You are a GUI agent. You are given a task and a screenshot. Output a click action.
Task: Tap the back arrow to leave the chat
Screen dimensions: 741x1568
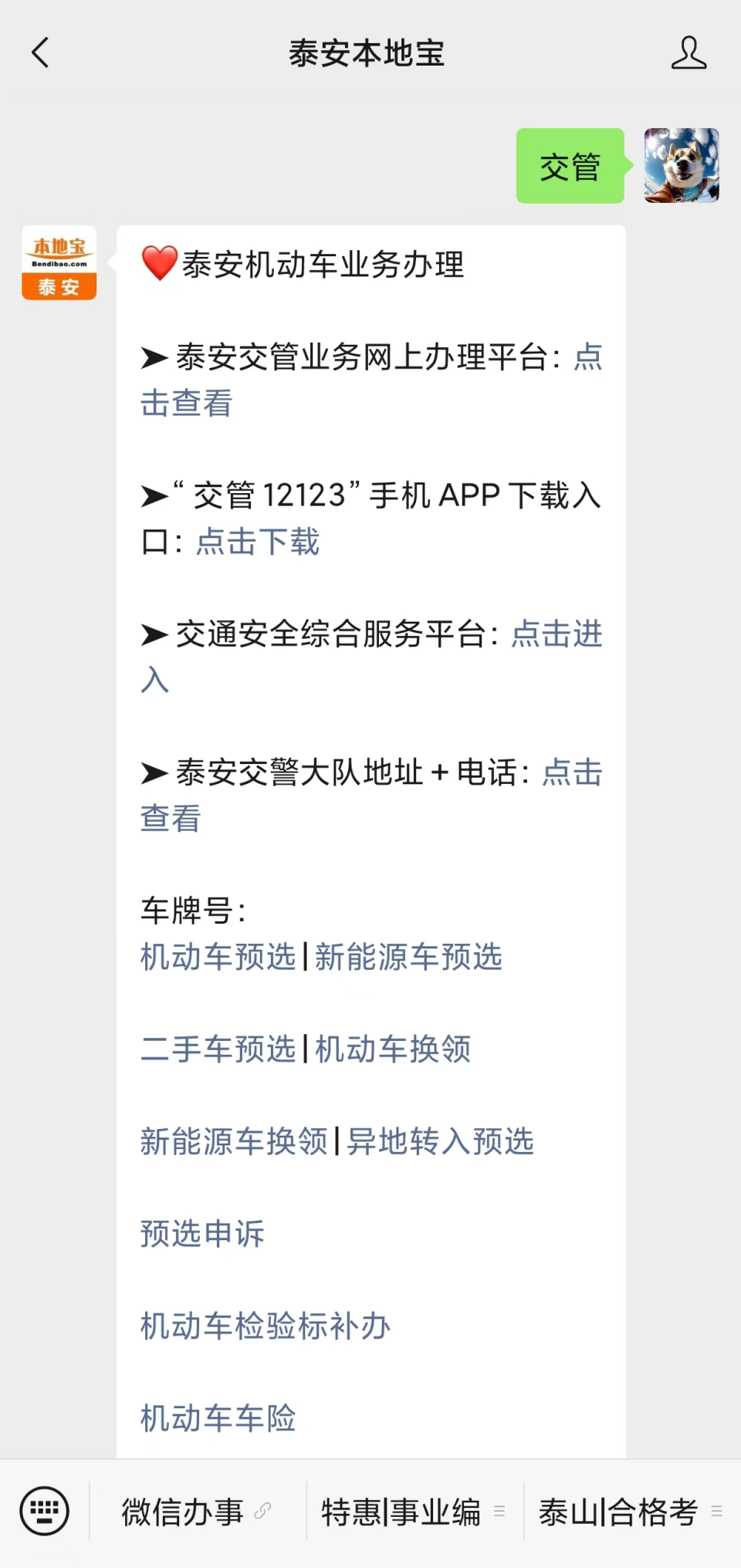[40, 52]
